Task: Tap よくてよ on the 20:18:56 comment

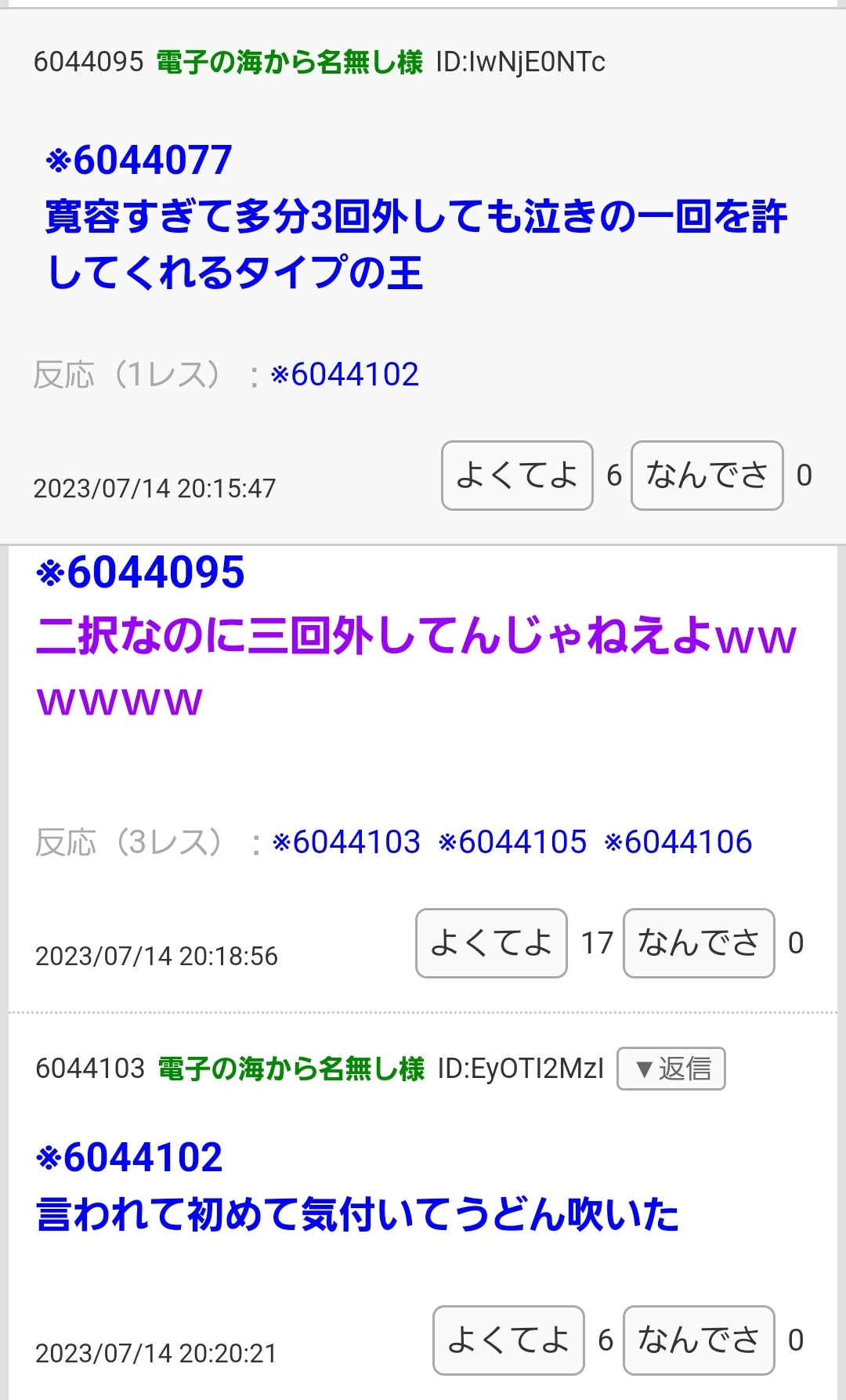Action: tap(491, 943)
